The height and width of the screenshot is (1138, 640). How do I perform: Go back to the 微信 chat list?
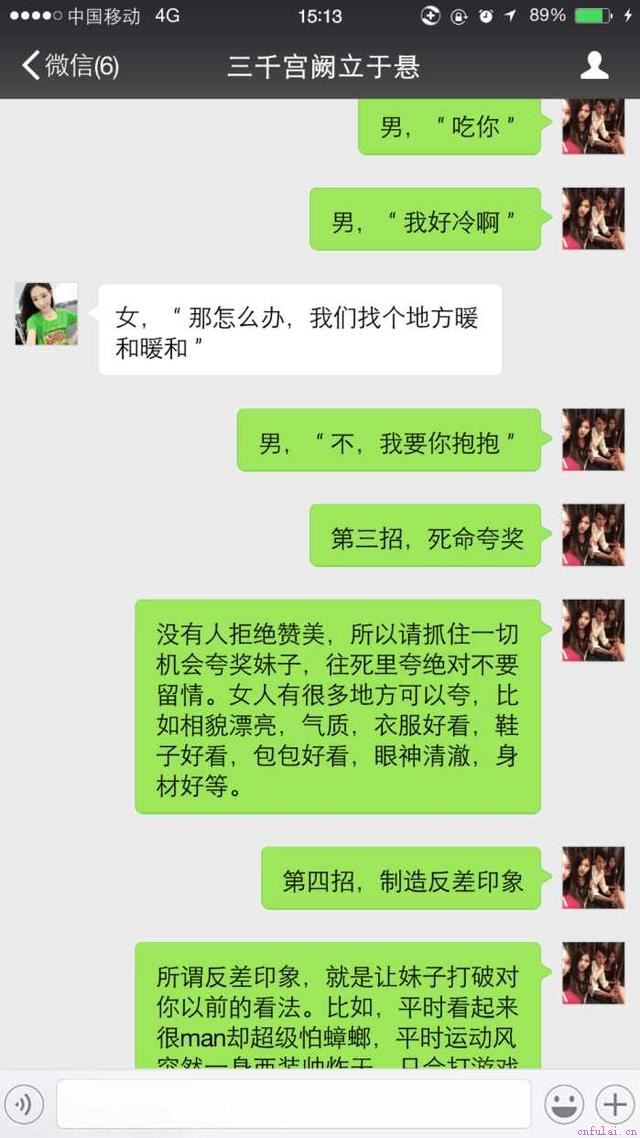(70, 67)
